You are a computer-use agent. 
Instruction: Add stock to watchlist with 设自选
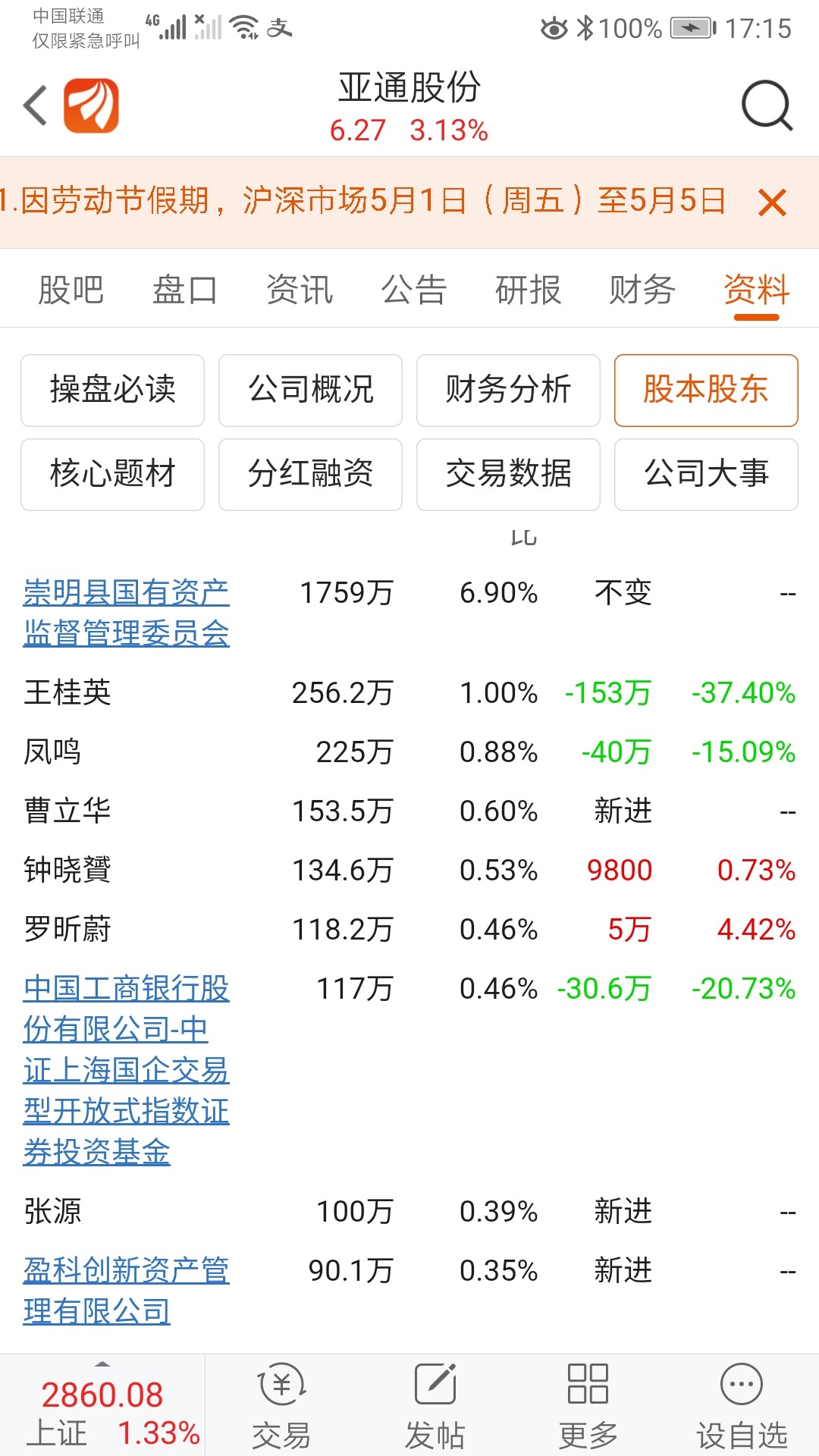742,1406
